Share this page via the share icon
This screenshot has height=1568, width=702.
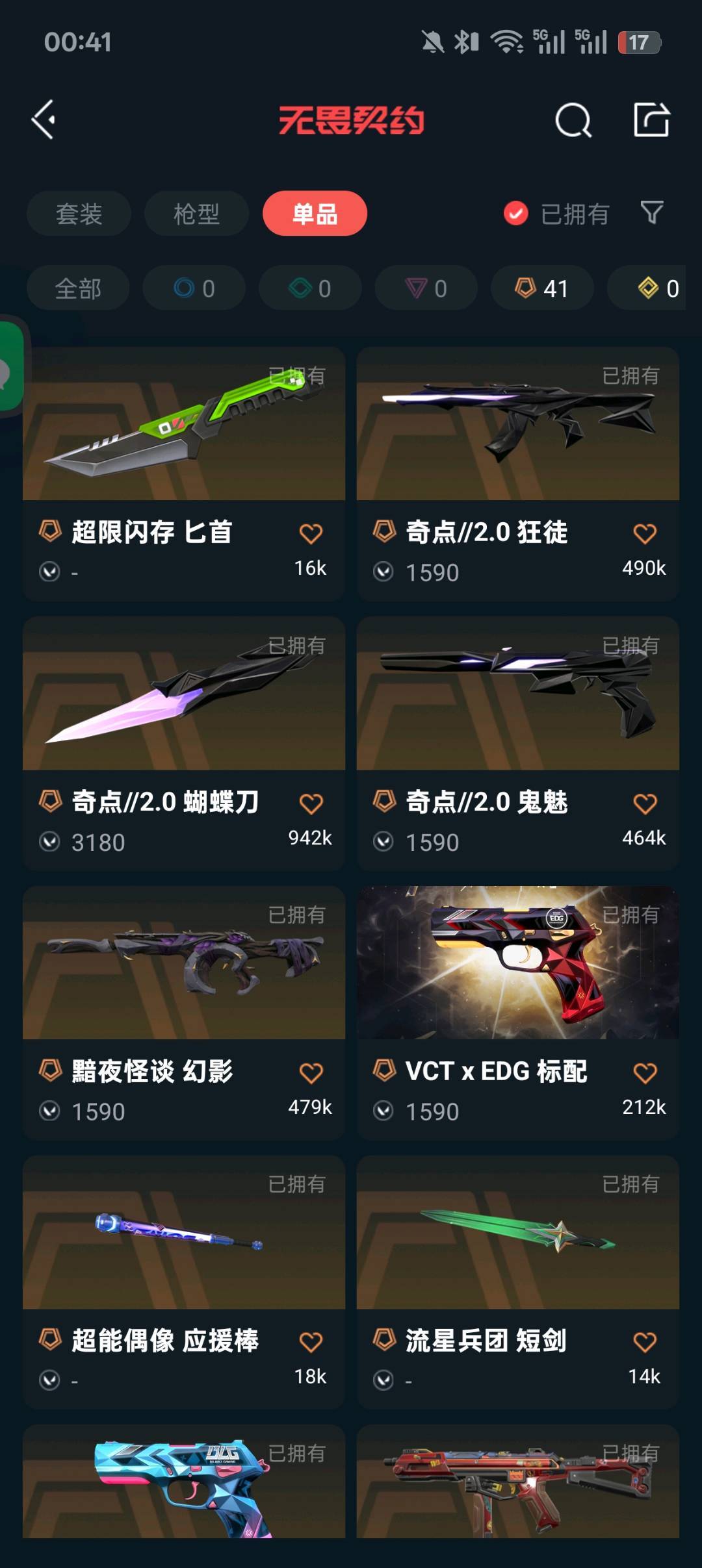(651, 120)
